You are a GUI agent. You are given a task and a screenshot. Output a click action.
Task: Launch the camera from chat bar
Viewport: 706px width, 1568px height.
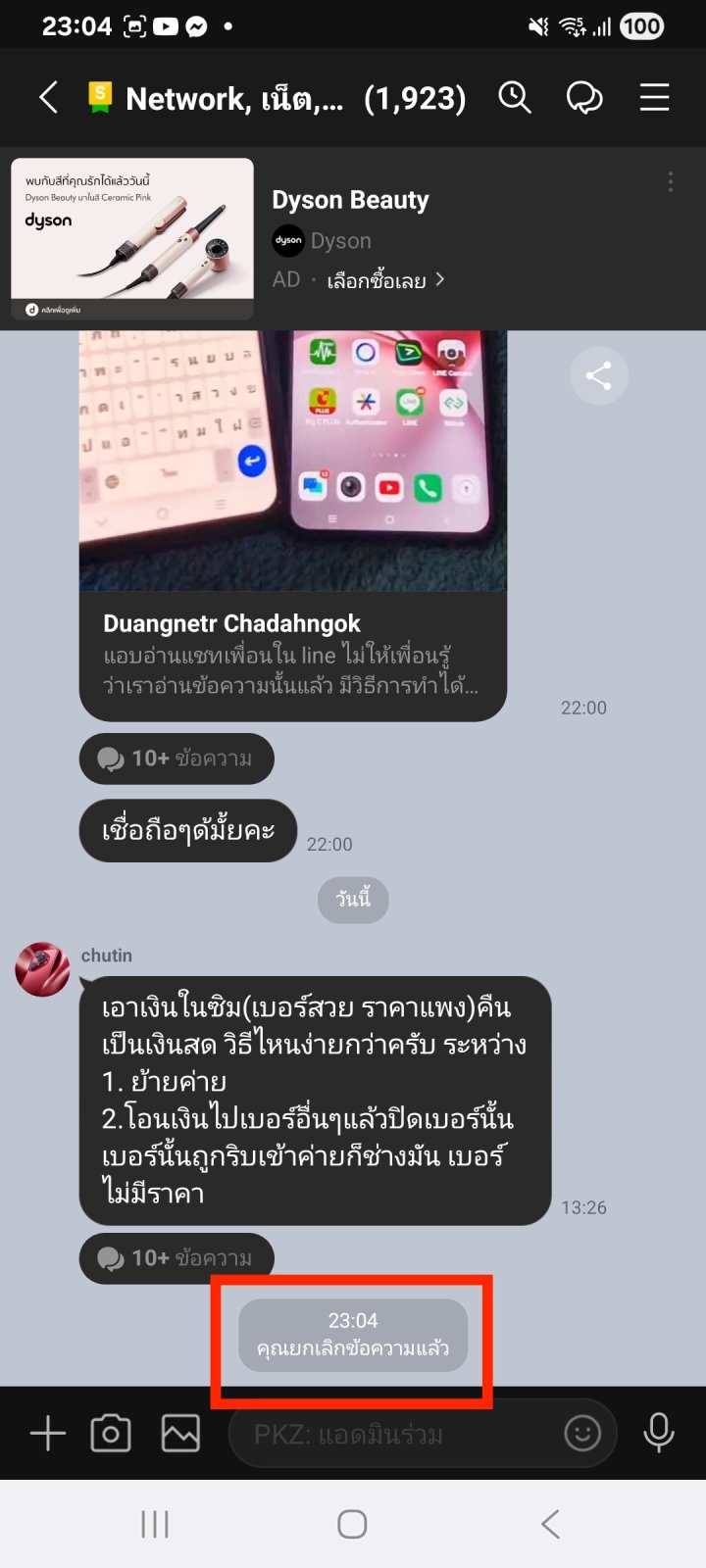pyautogui.click(x=111, y=1435)
